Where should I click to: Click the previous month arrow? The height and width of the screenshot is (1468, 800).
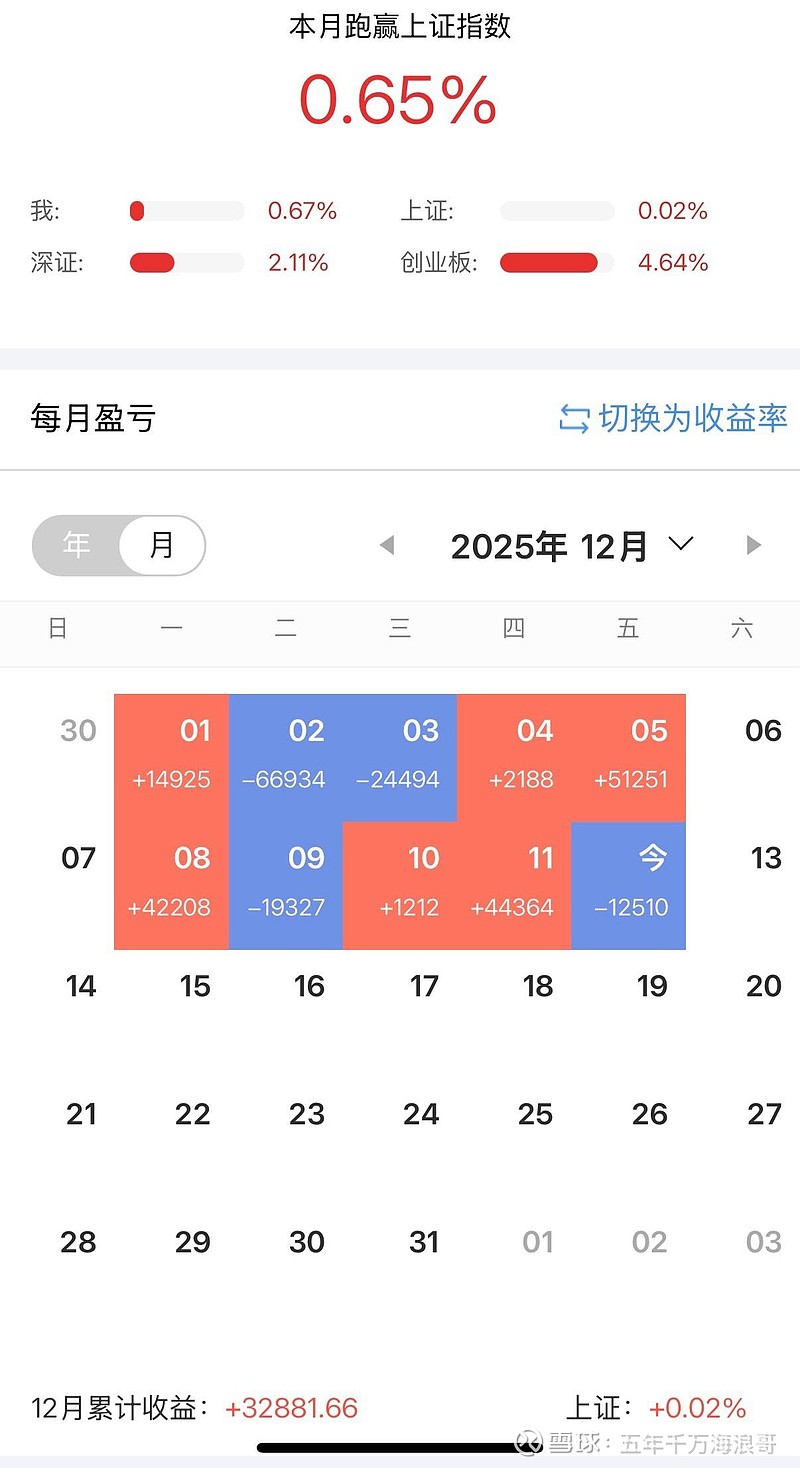(x=388, y=544)
